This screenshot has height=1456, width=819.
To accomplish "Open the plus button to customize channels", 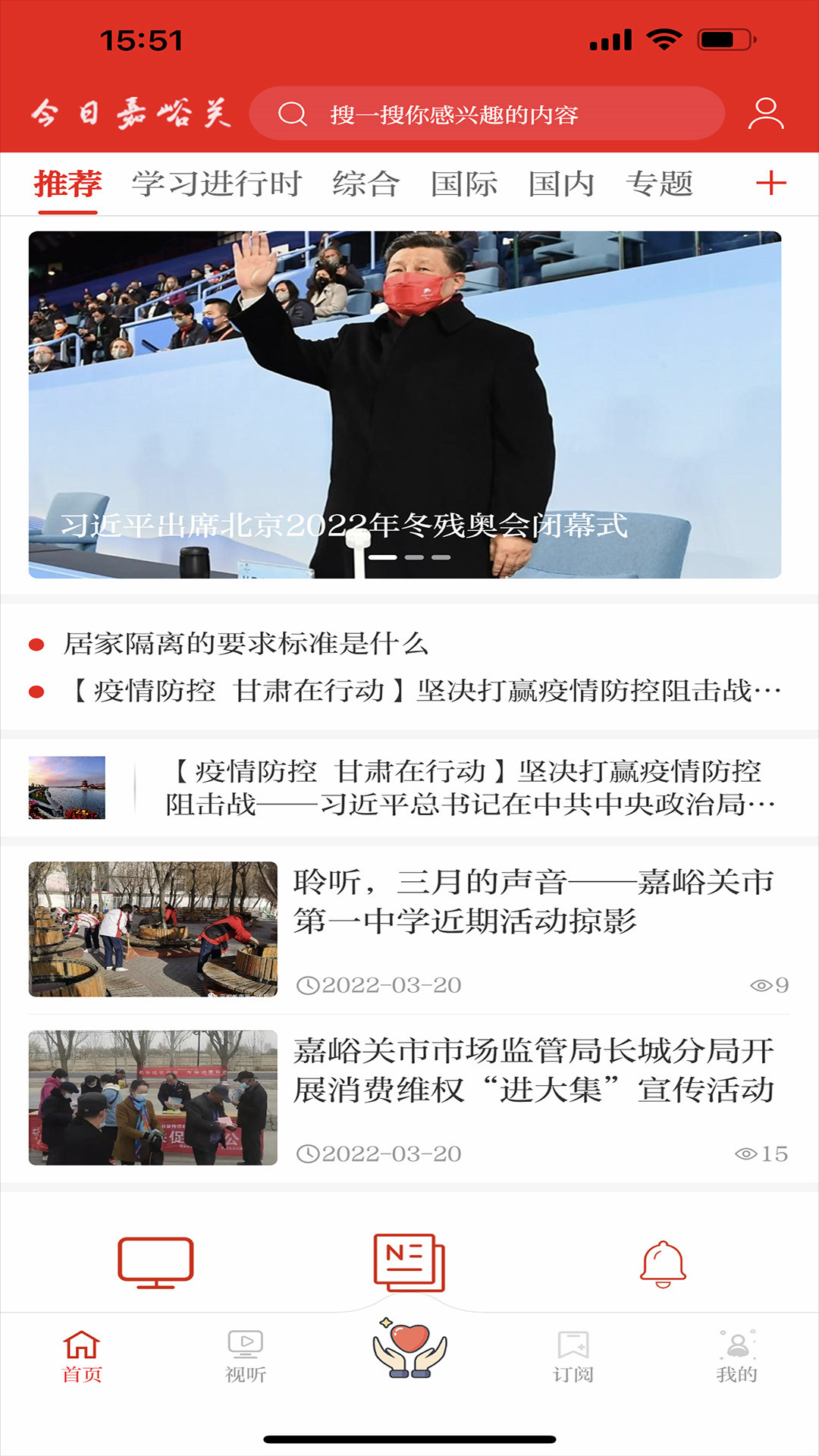I will click(x=772, y=182).
